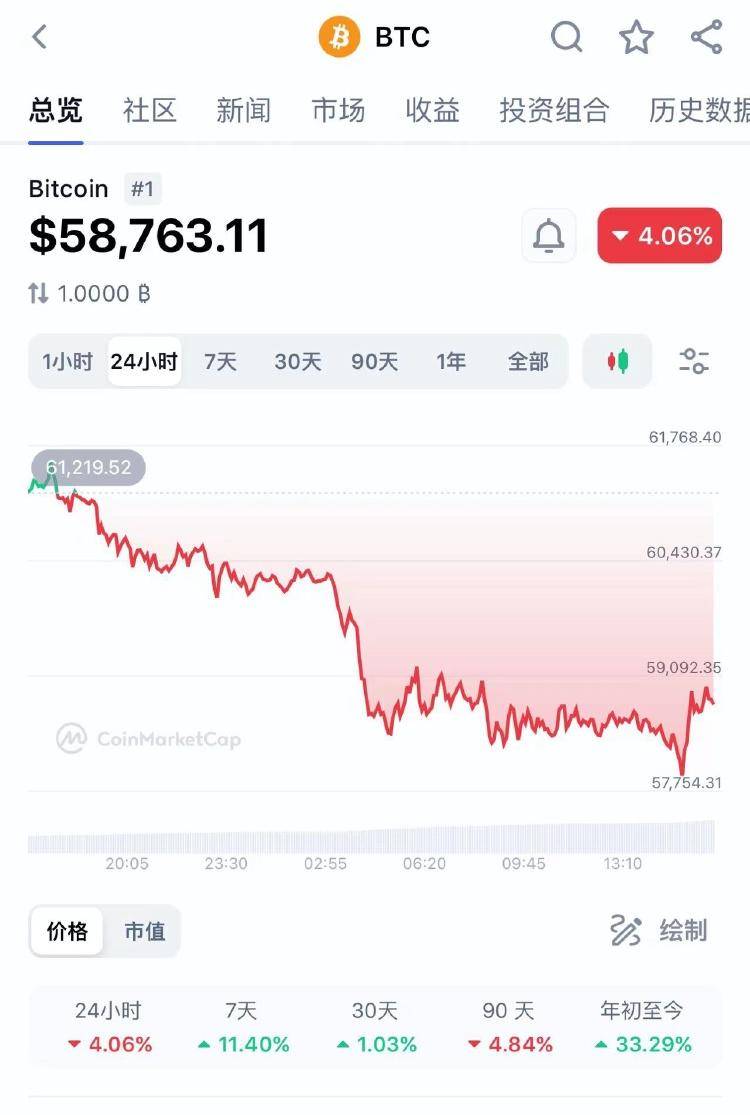
Task: Select the 全部 time range
Action: pyautogui.click(x=530, y=361)
